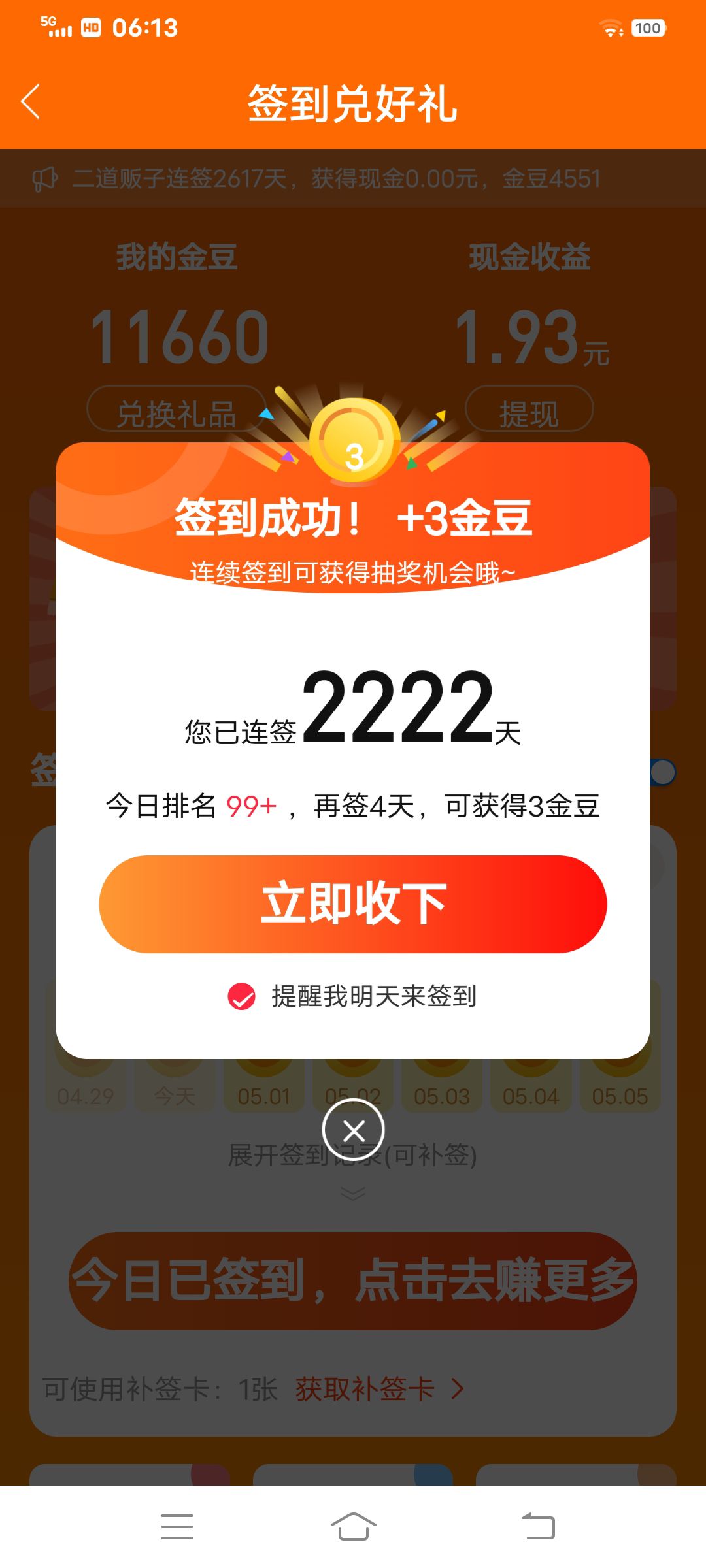Tap the 立即收下 button

point(353,904)
